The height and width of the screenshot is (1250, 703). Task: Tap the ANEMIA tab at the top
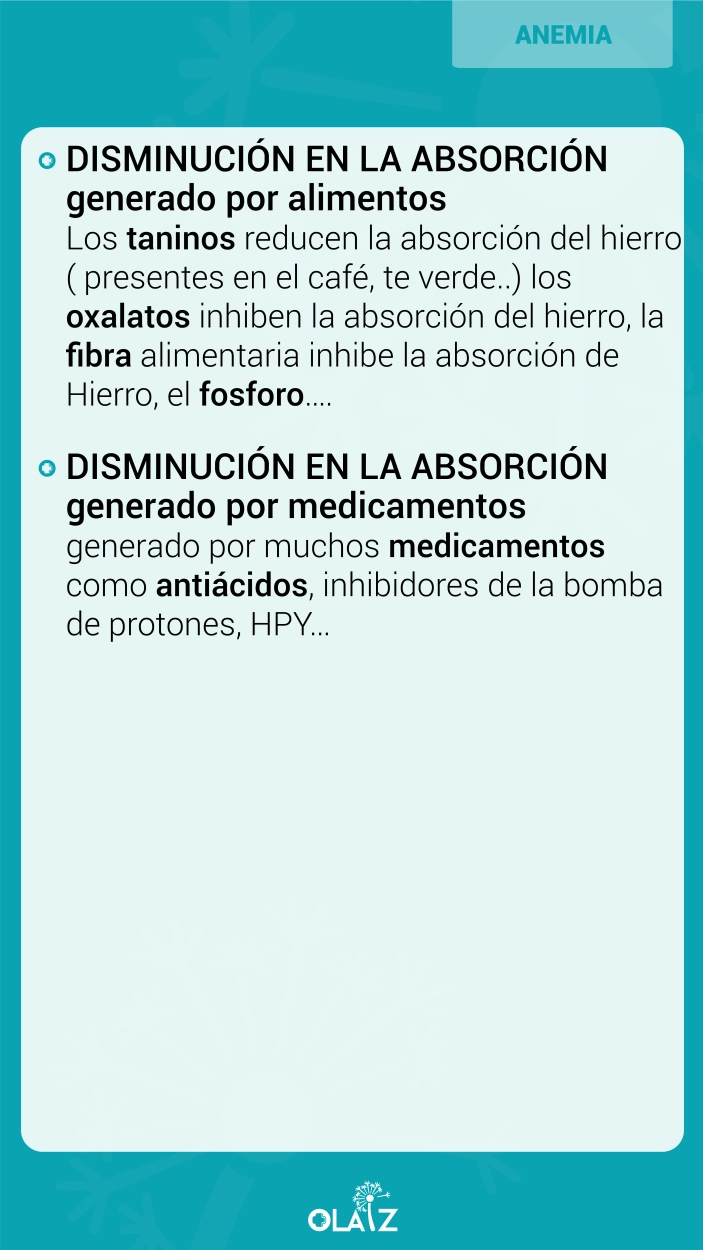(x=562, y=34)
